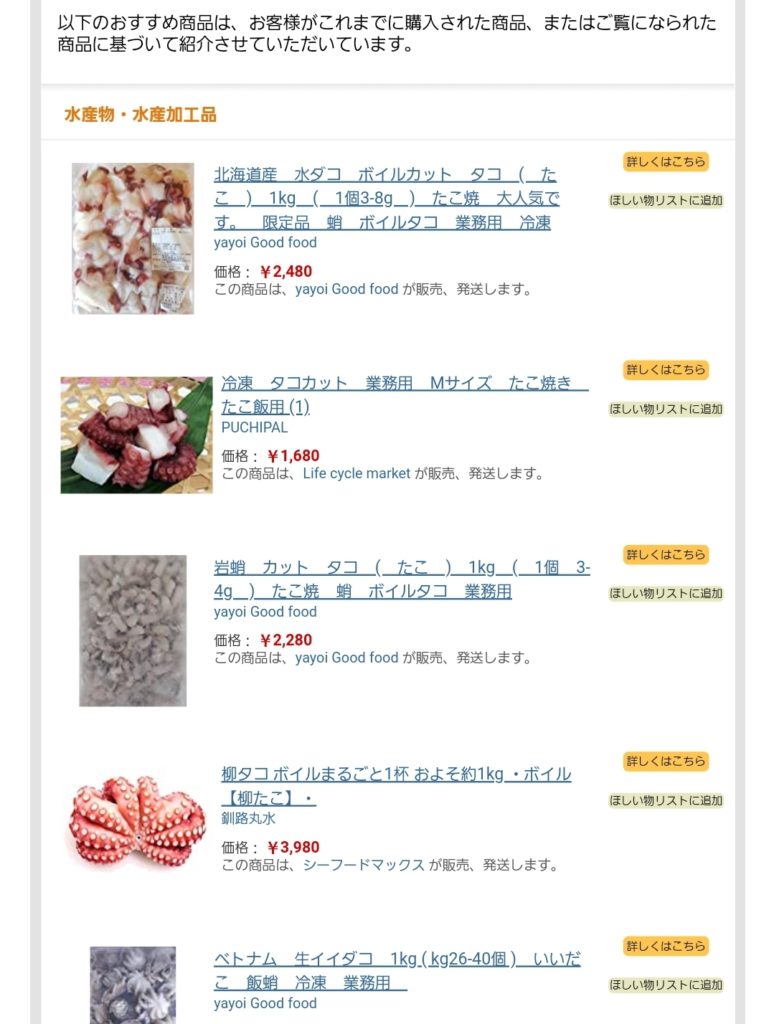Add 冷凍 タコカット to the ほしい物リスト
This screenshot has height=1024, width=774.
pos(666,409)
